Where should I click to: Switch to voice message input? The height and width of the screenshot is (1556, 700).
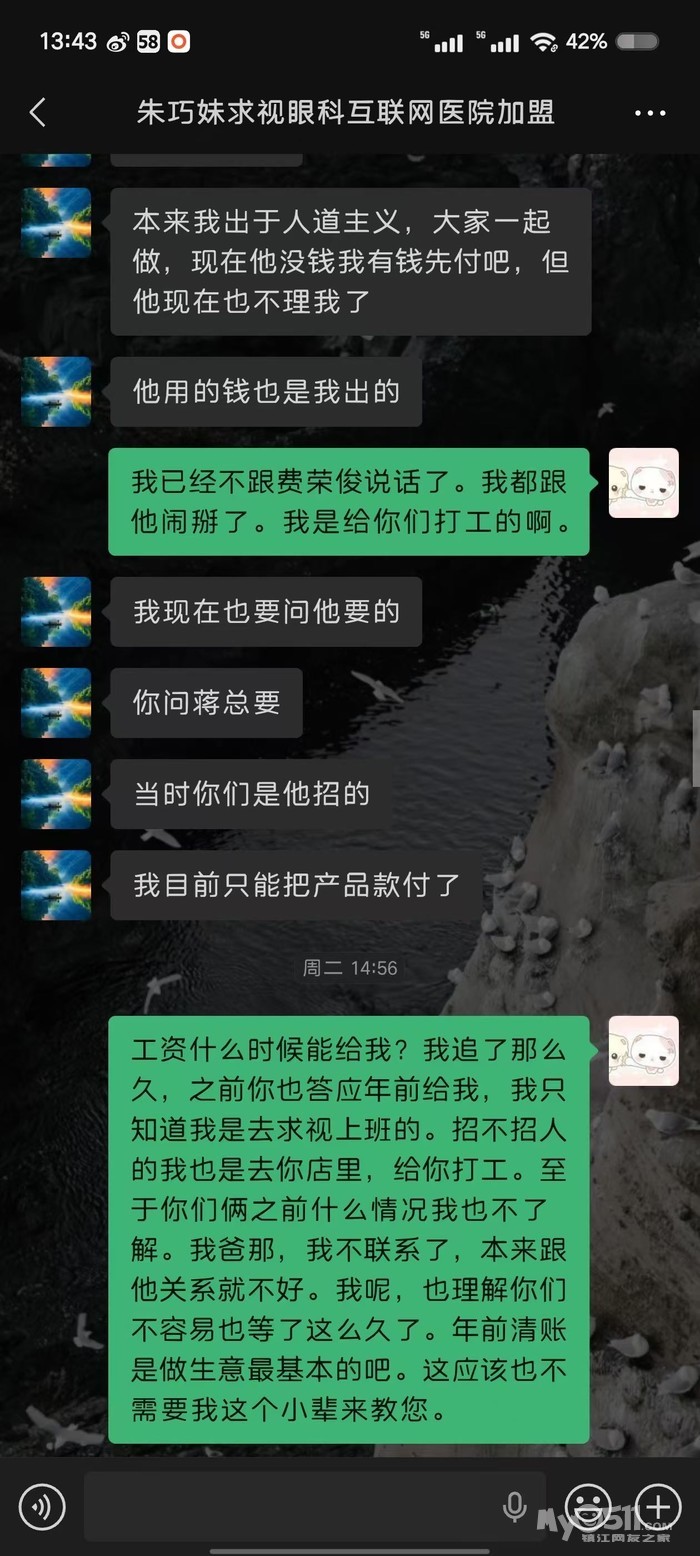click(42, 1506)
